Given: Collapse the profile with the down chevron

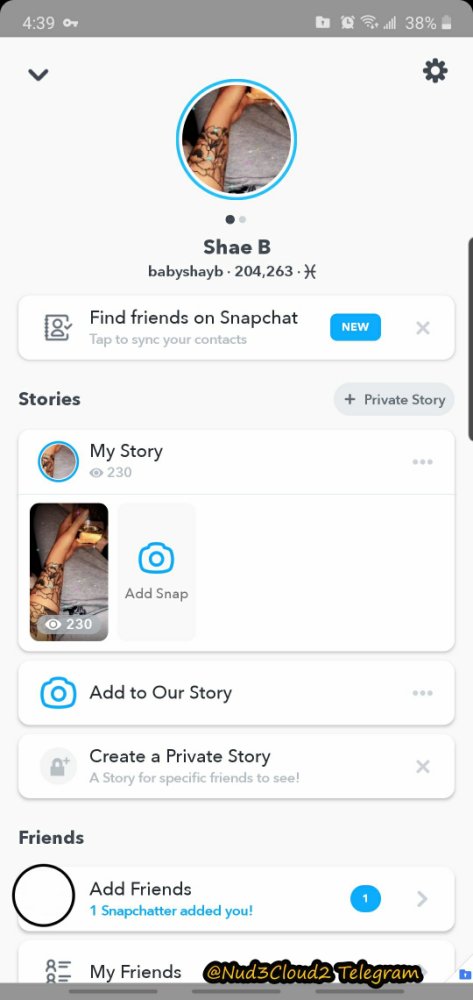Looking at the screenshot, I should 38,75.
